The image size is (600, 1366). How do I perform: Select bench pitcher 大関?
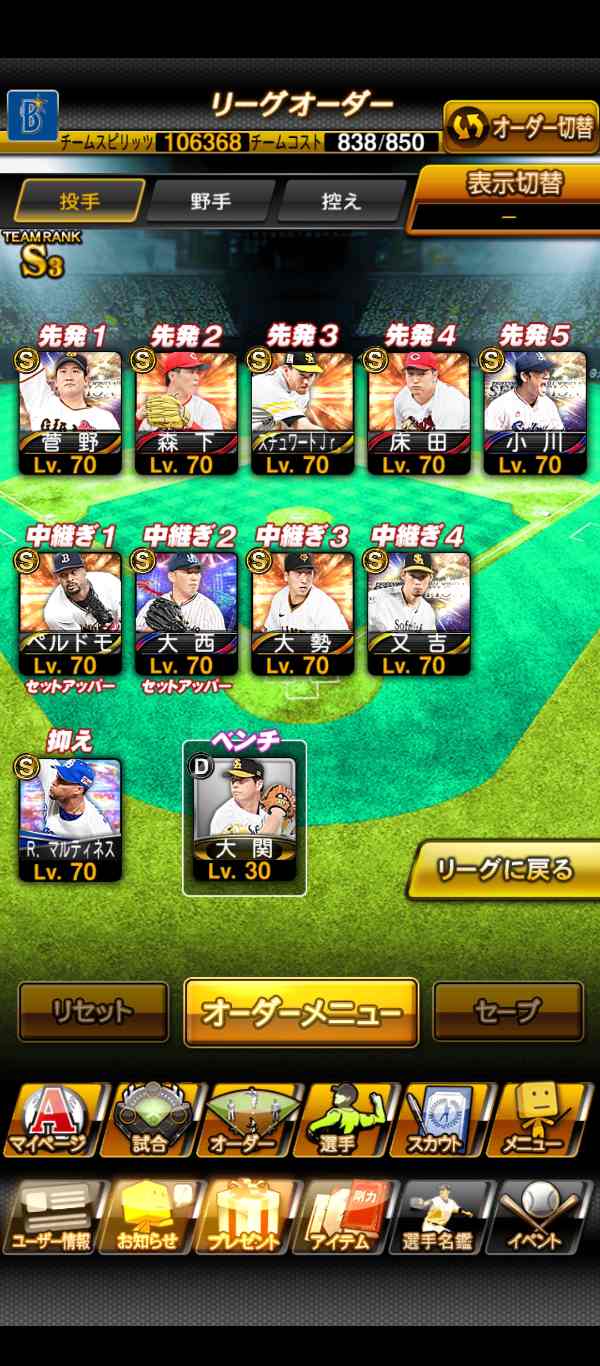[244, 818]
